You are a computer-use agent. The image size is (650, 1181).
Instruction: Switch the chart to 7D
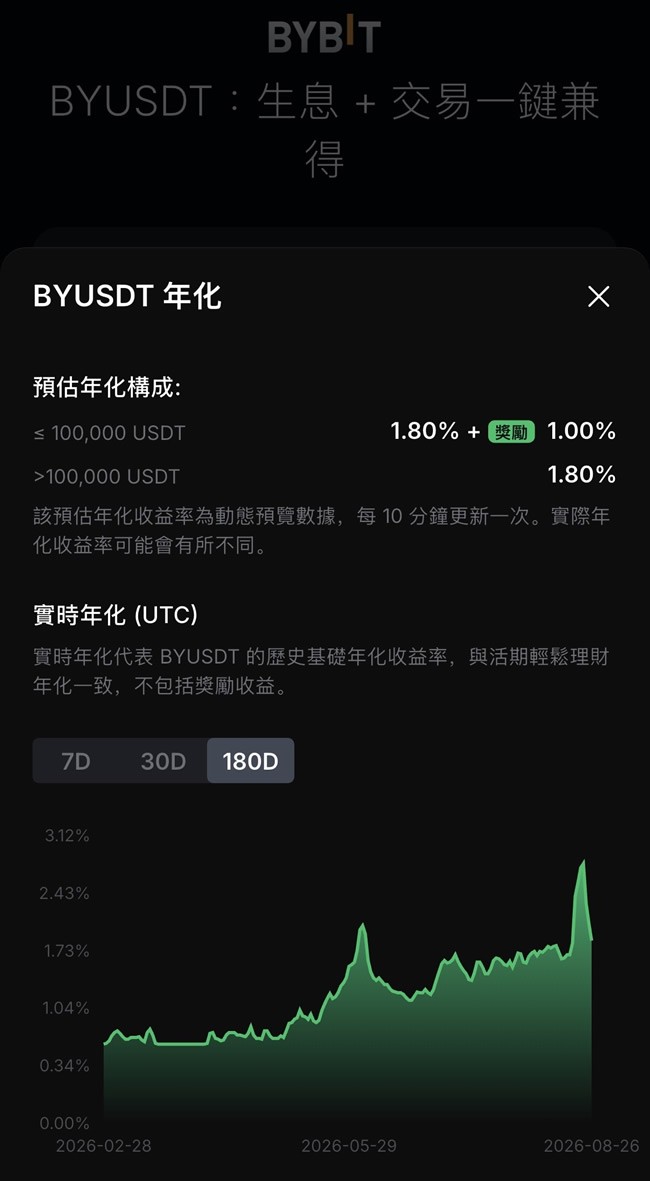point(75,761)
